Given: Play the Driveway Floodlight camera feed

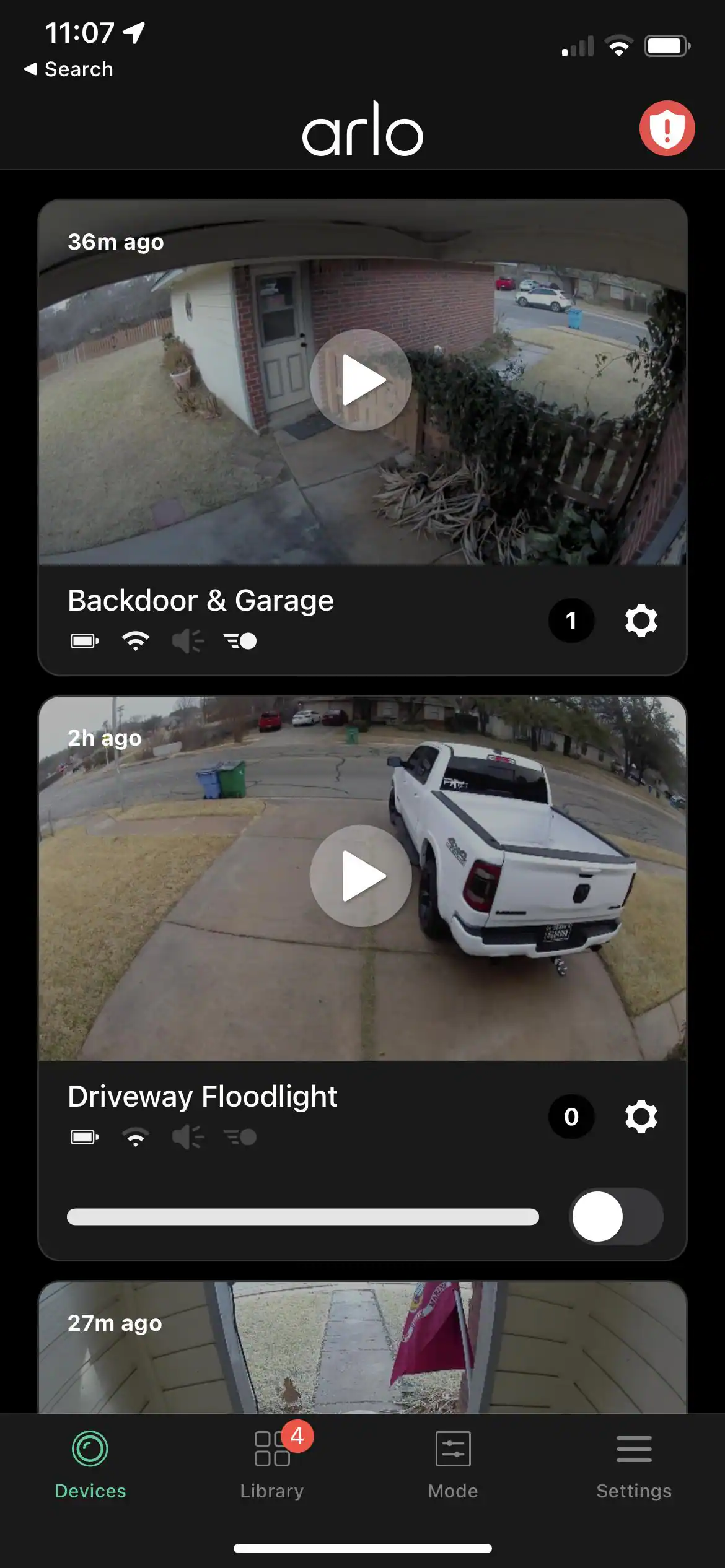Looking at the screenshot, I should pos(361,876).
